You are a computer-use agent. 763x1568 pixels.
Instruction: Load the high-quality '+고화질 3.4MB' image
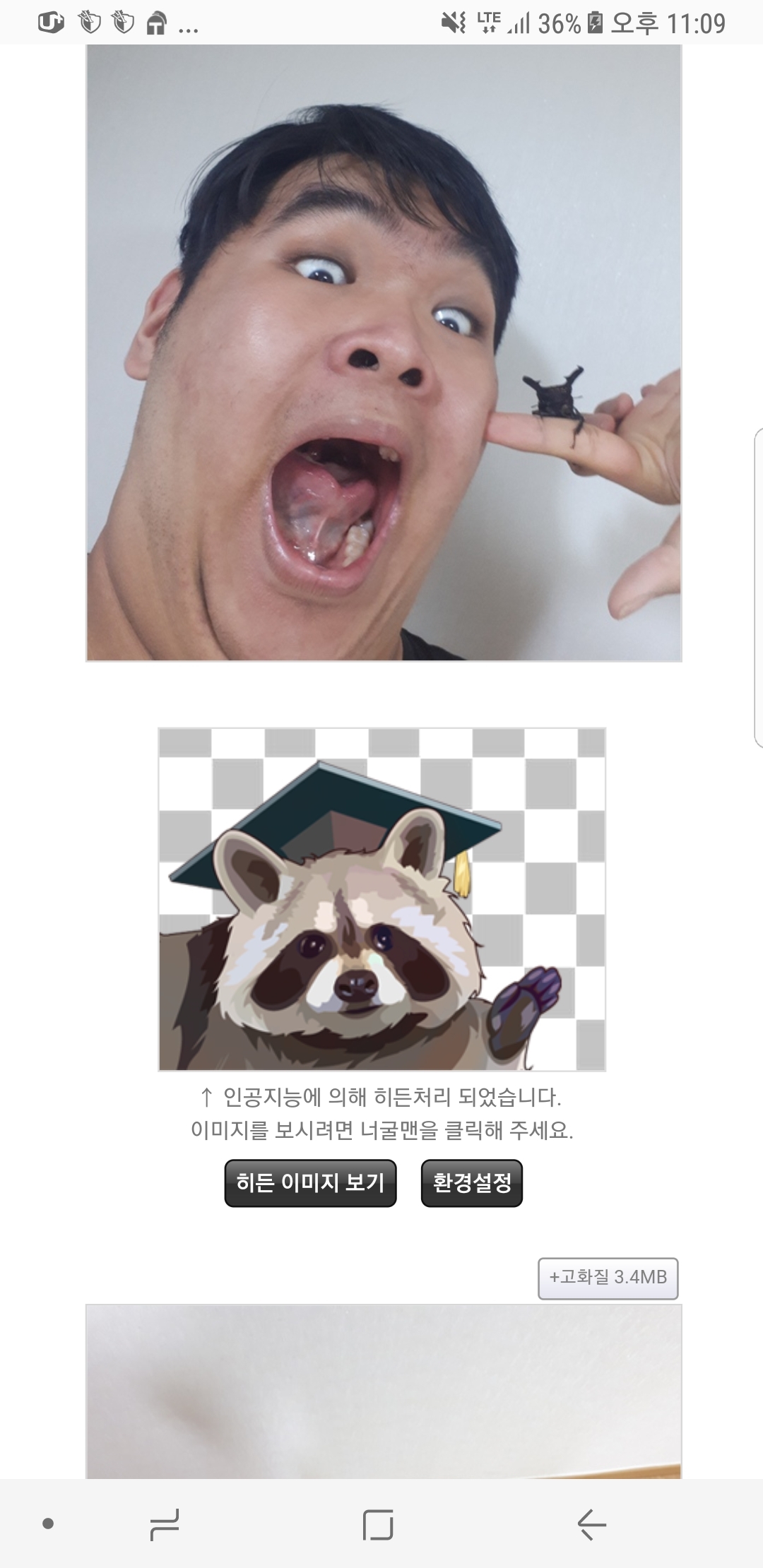608,1277
